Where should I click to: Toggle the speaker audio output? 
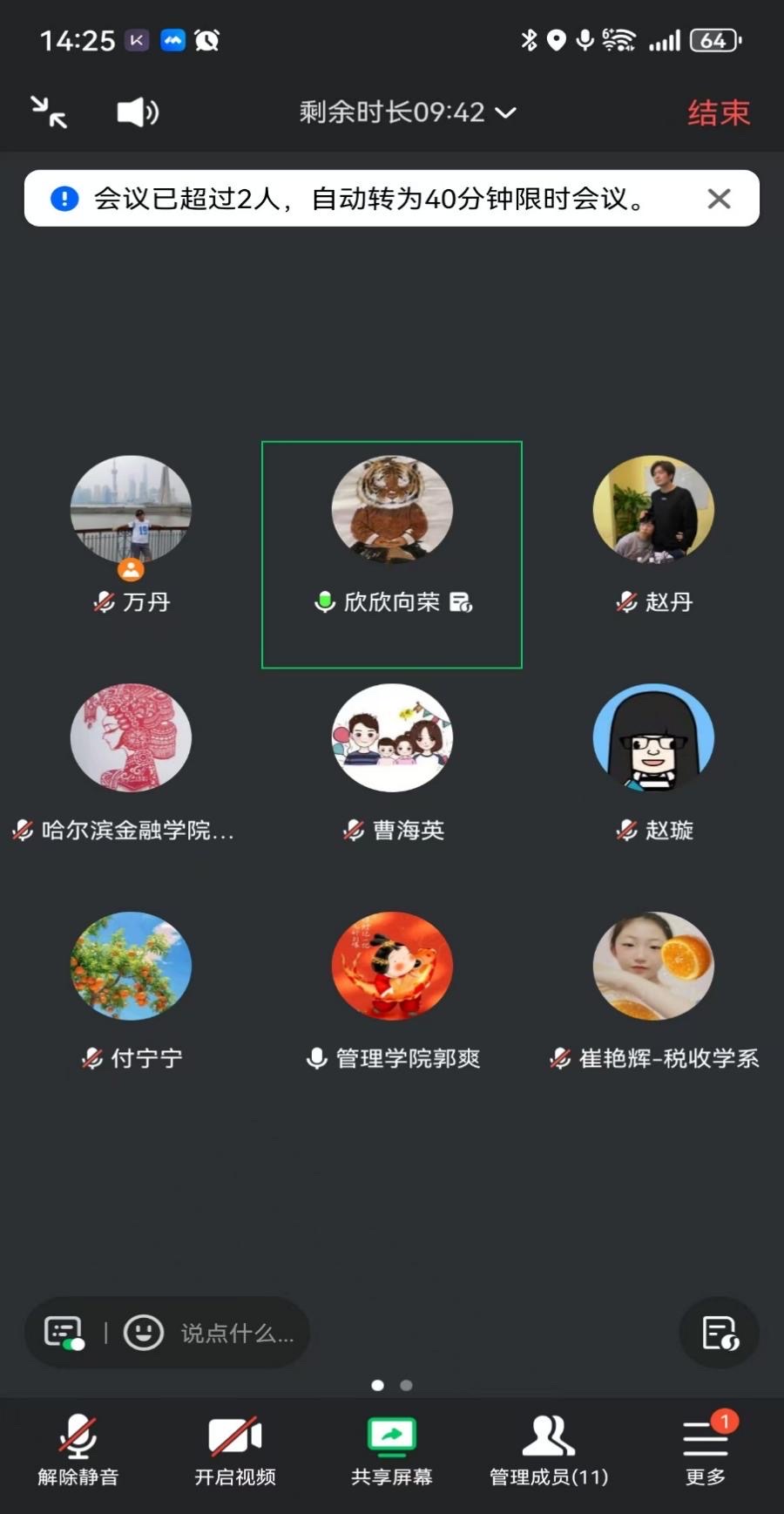point(138,112)
